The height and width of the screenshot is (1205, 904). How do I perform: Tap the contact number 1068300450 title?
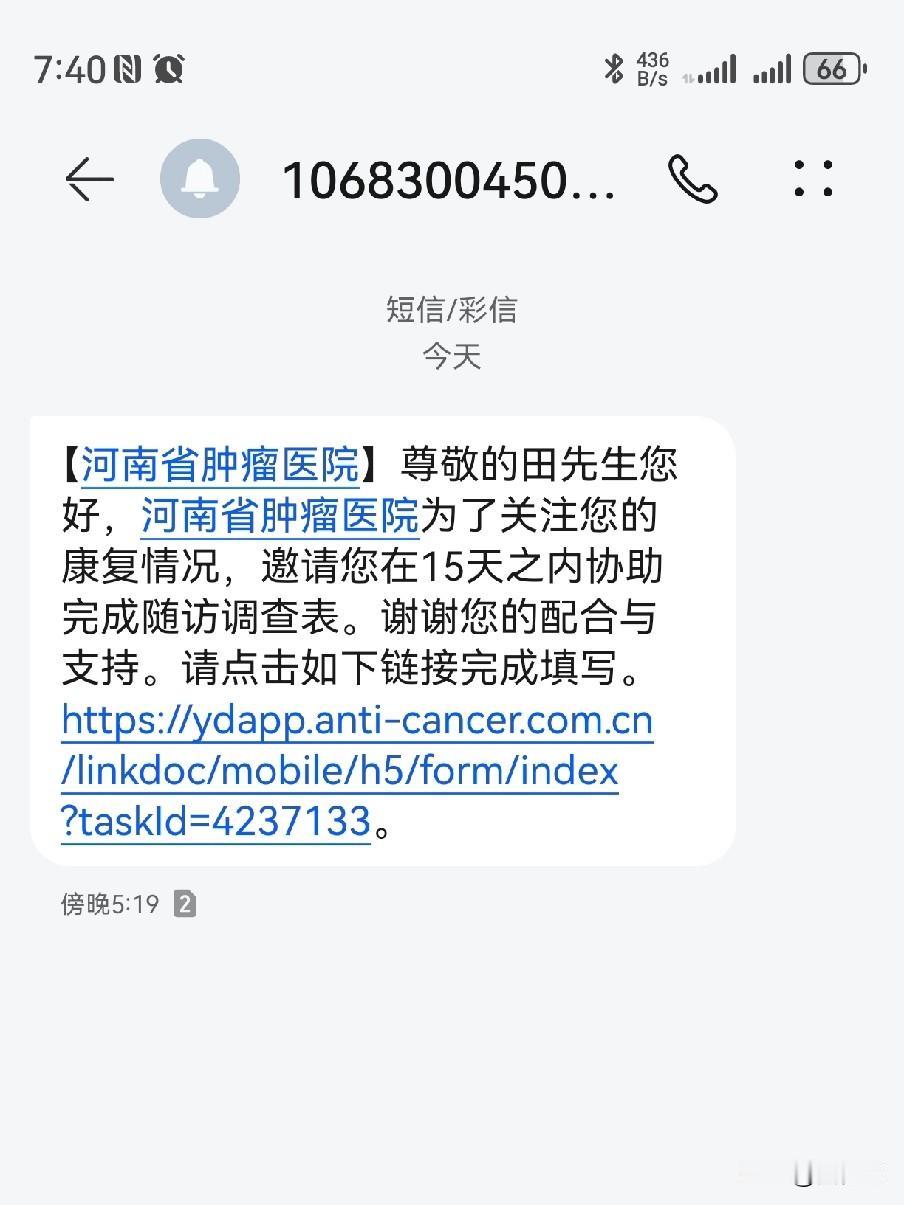point(449,180)
